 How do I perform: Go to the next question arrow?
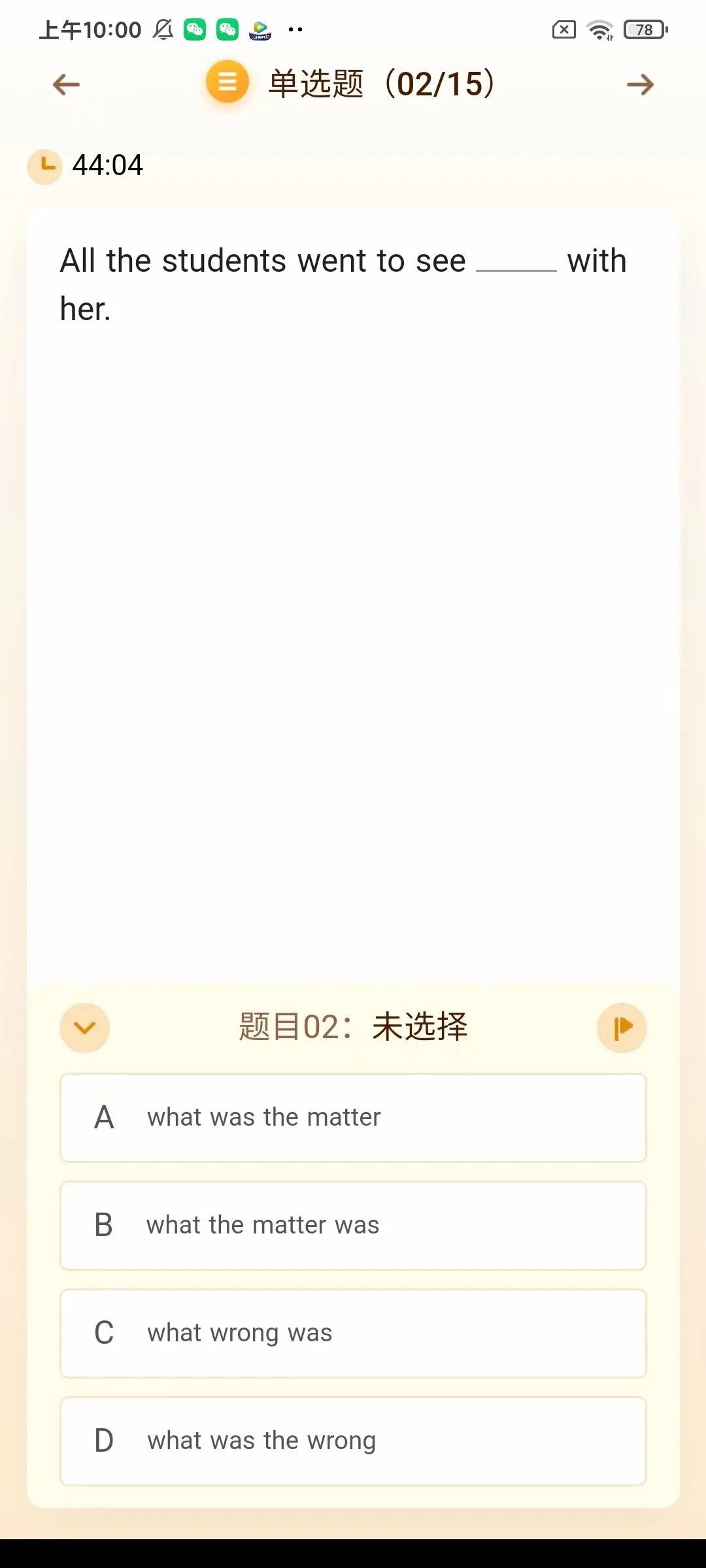click(639, 84)
